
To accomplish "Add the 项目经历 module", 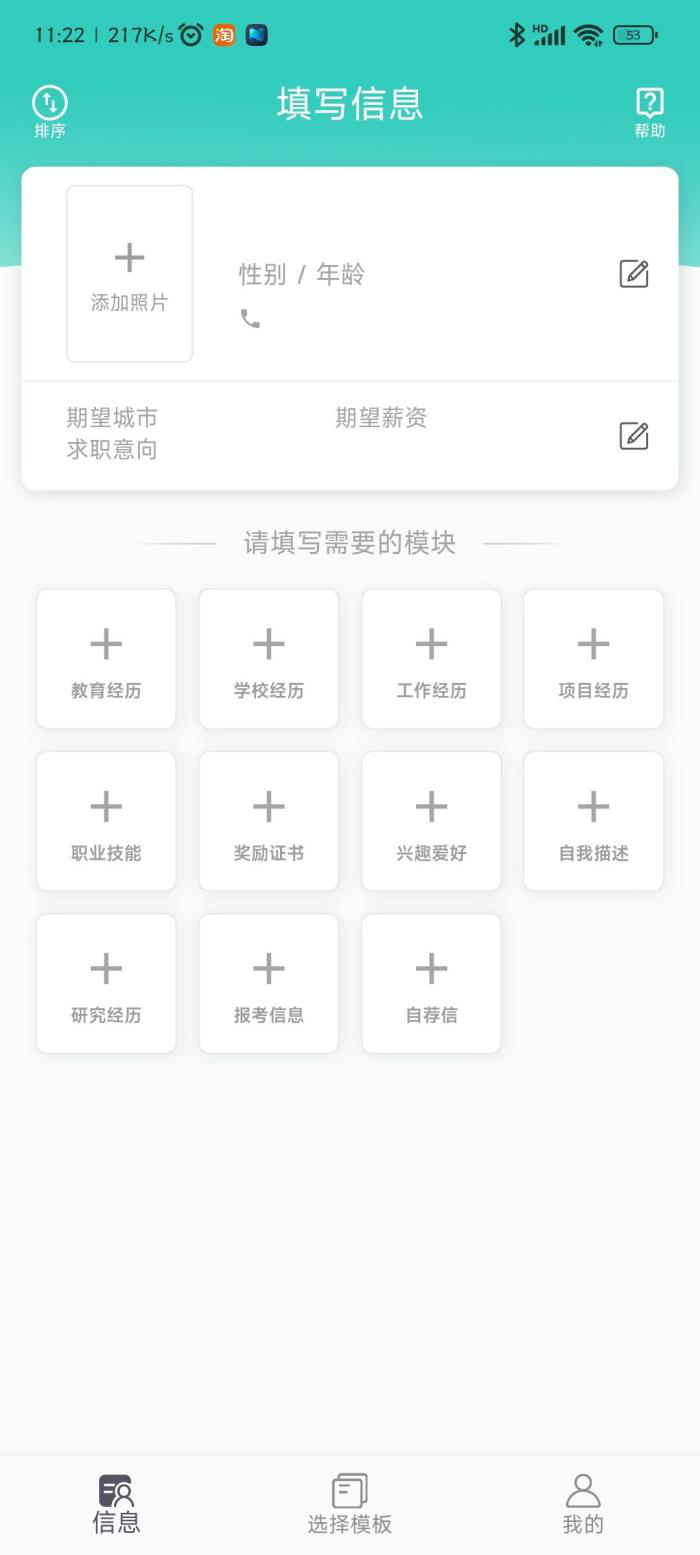I will [x=593, y=658].
